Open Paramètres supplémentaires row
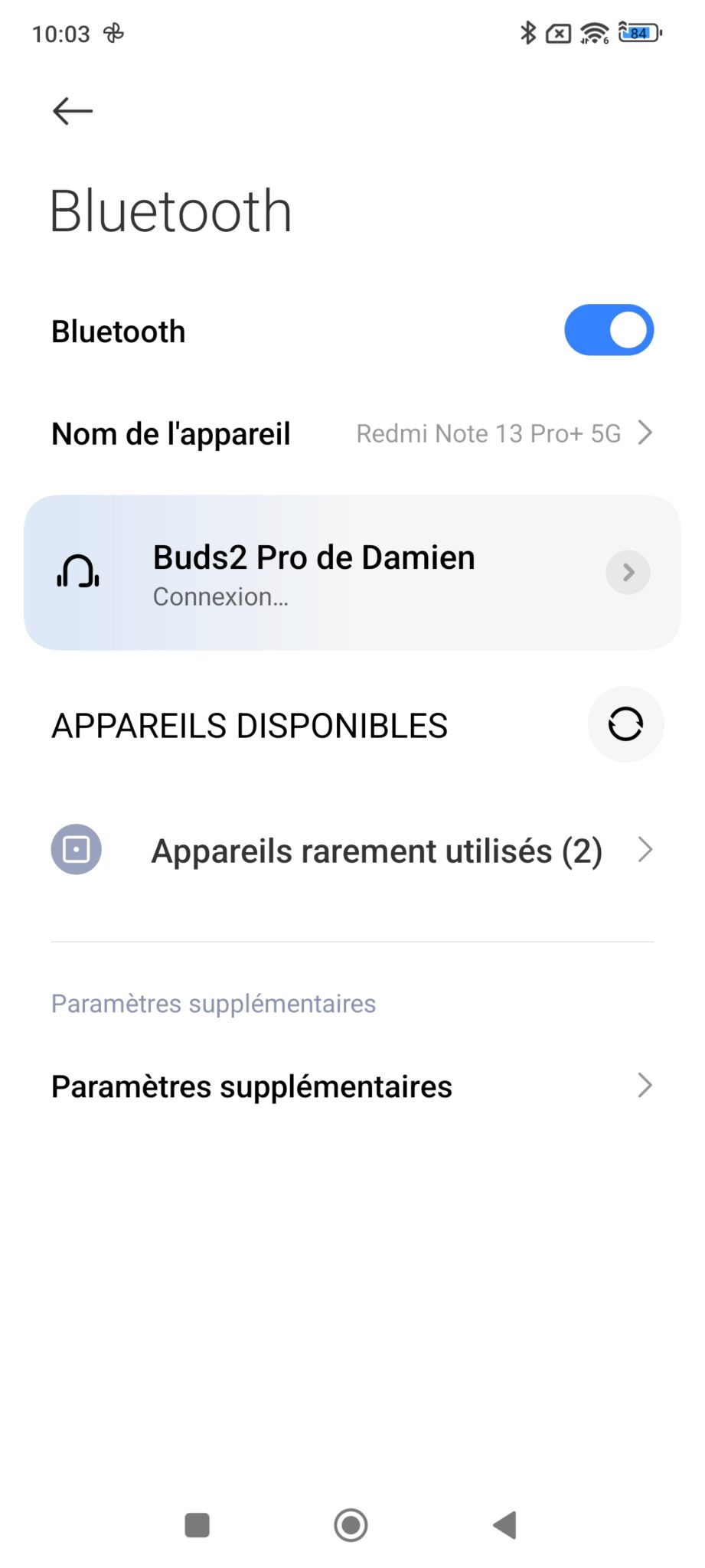The width and height of the screenshot is (705, 1568). pos(352,1086)
